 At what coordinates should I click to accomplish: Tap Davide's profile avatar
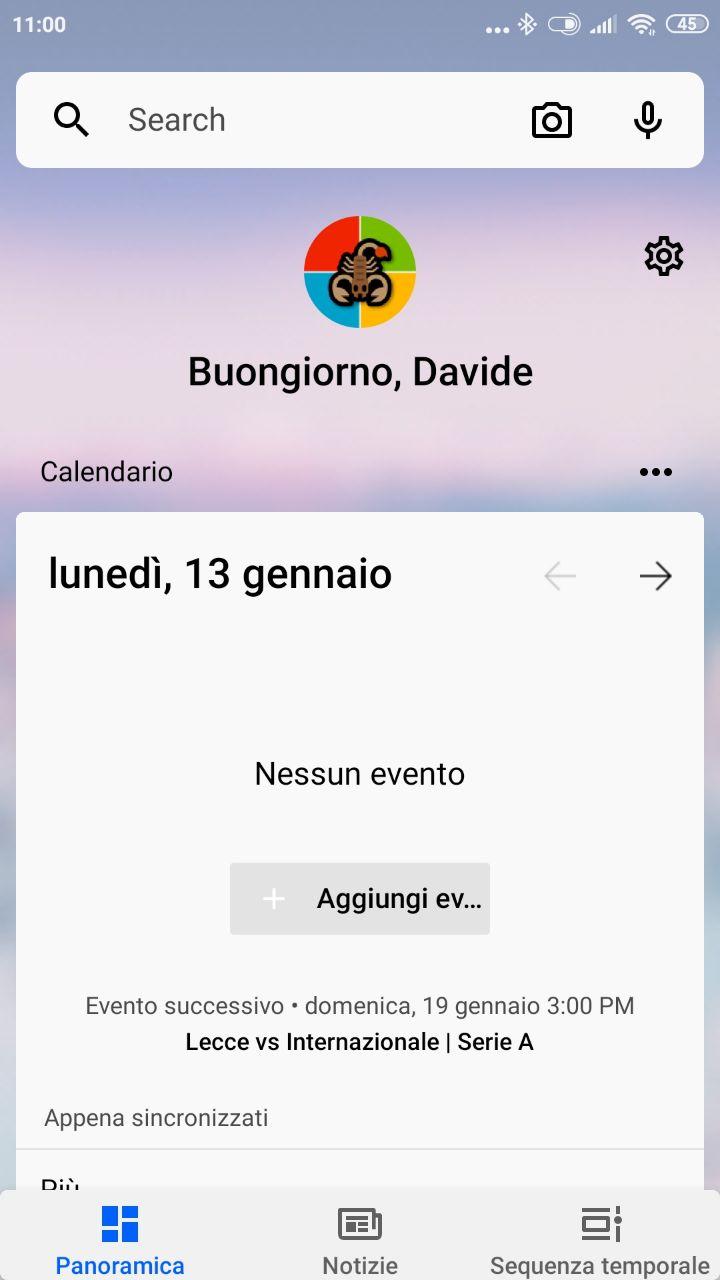(x=360, y=272)
